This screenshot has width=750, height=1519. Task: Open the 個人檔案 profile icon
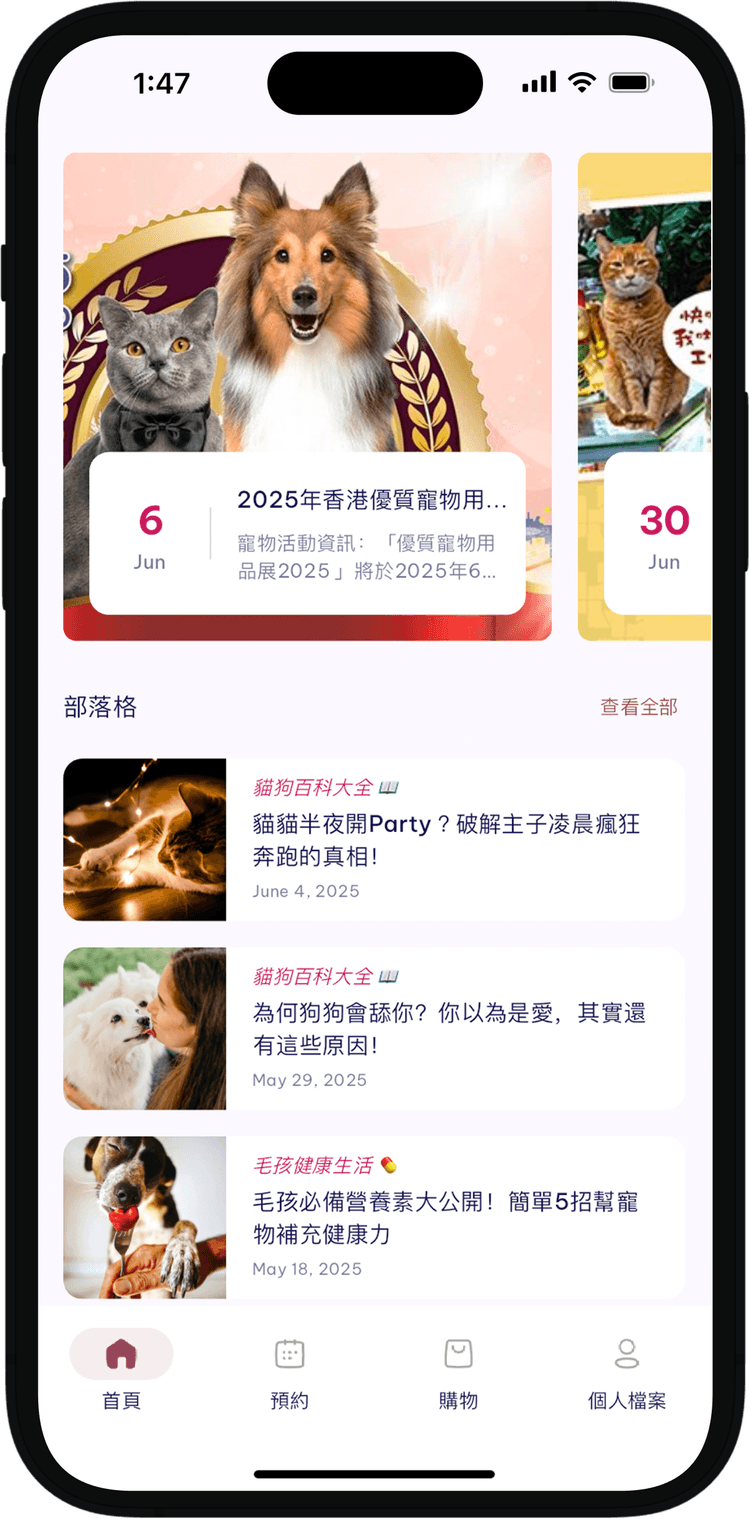pos(626,1353)
